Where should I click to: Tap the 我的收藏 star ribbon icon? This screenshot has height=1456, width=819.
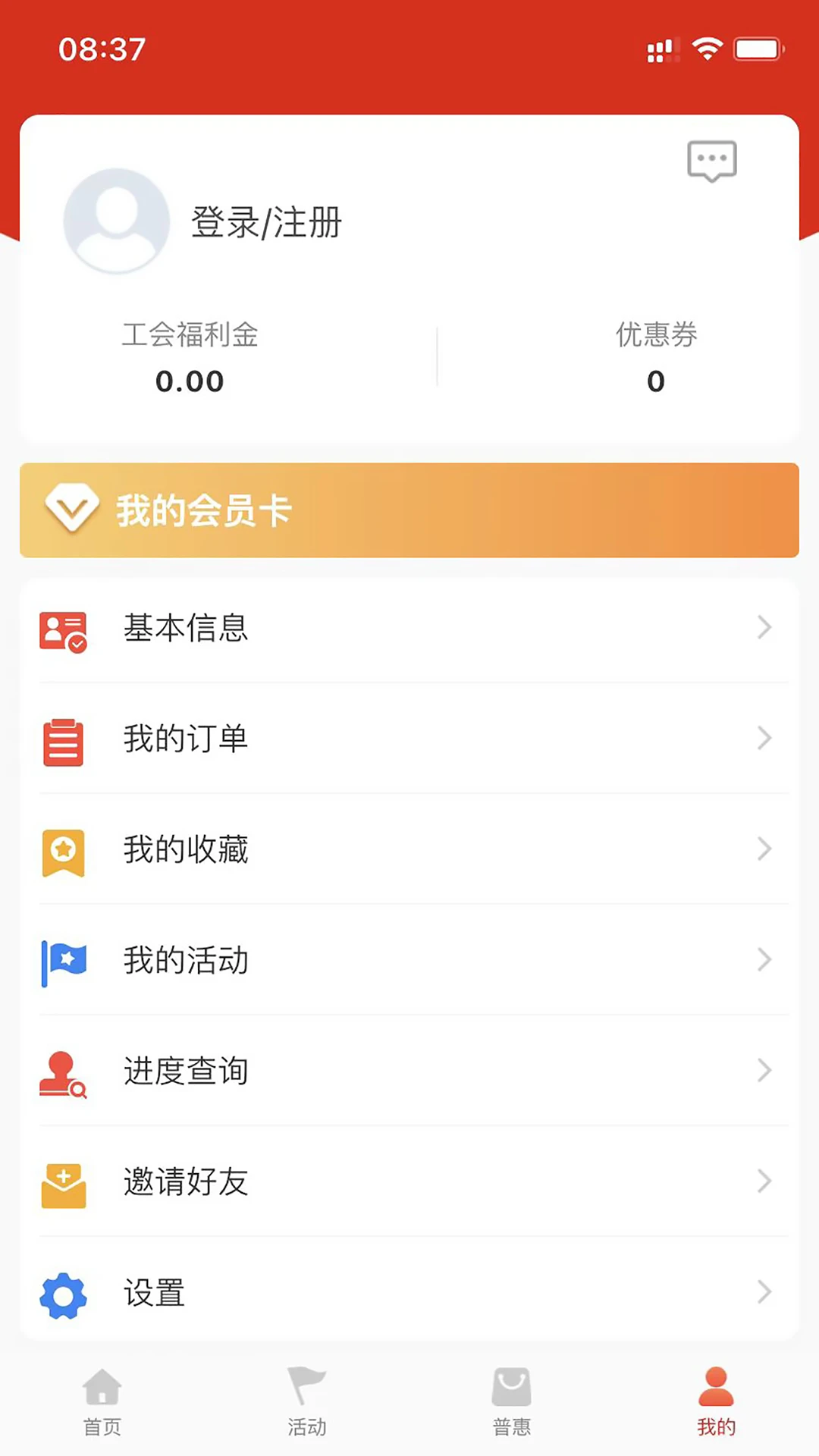tap(64, 852)
